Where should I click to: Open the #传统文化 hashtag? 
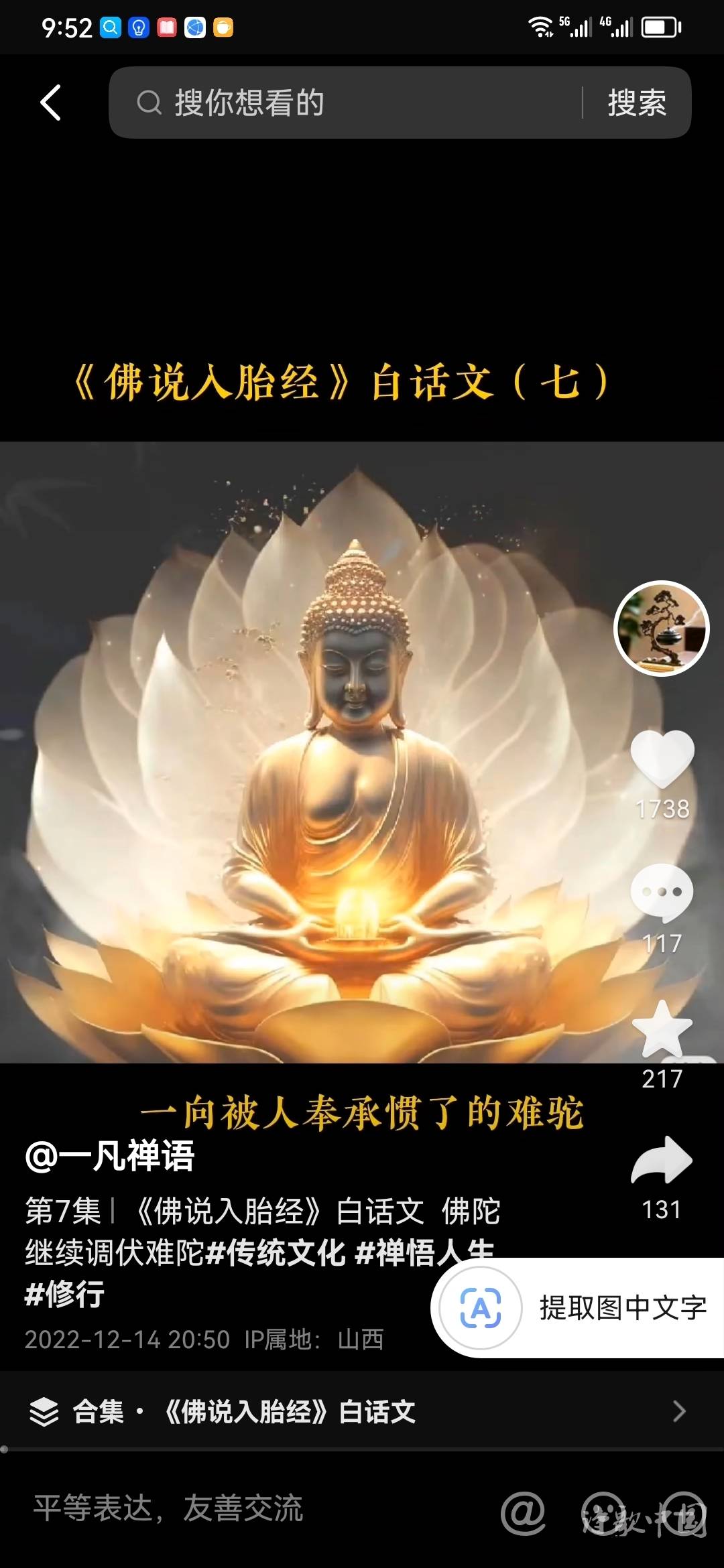[x=276, y=1252]
